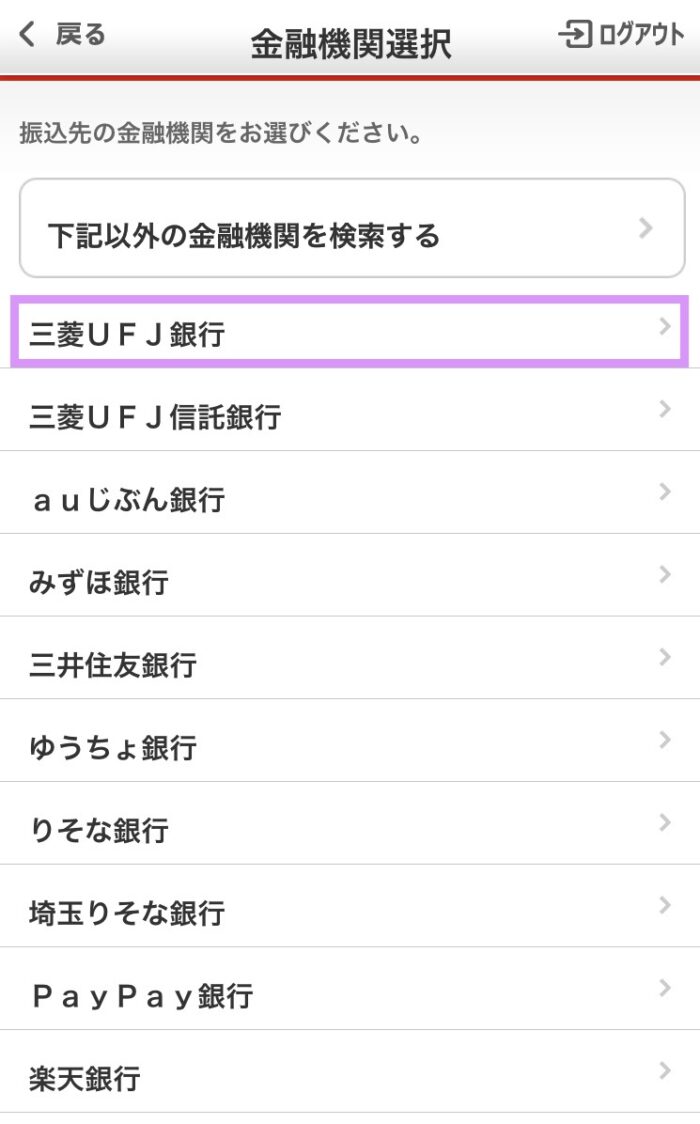This screenshot has height=1124, width=700.
Task: Tap the りそな銀行 row
Action: pos(350,823)
